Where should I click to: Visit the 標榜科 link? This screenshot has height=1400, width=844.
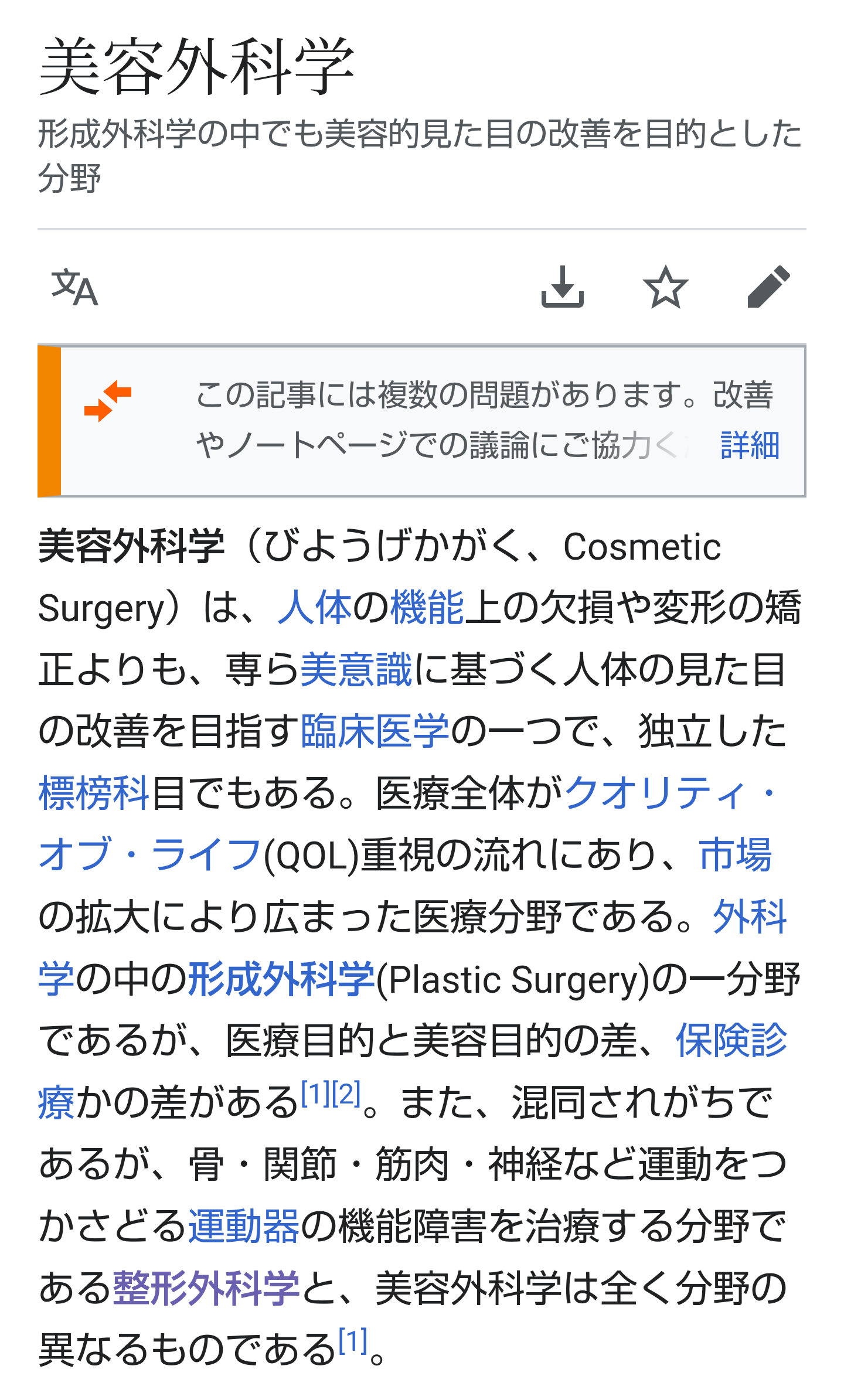pos(94,793)
